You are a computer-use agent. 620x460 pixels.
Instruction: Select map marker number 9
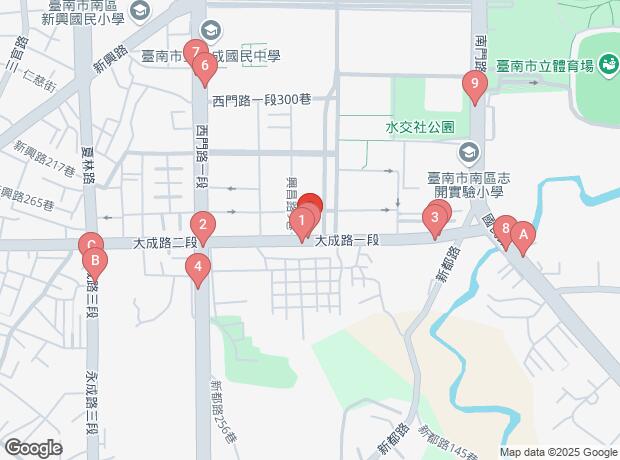pos(475,86)
